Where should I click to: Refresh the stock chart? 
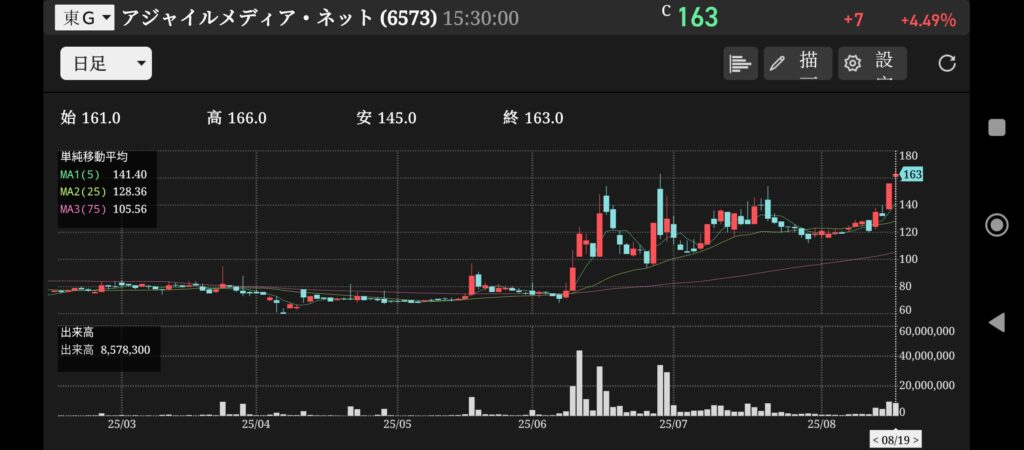pos(947,63)
